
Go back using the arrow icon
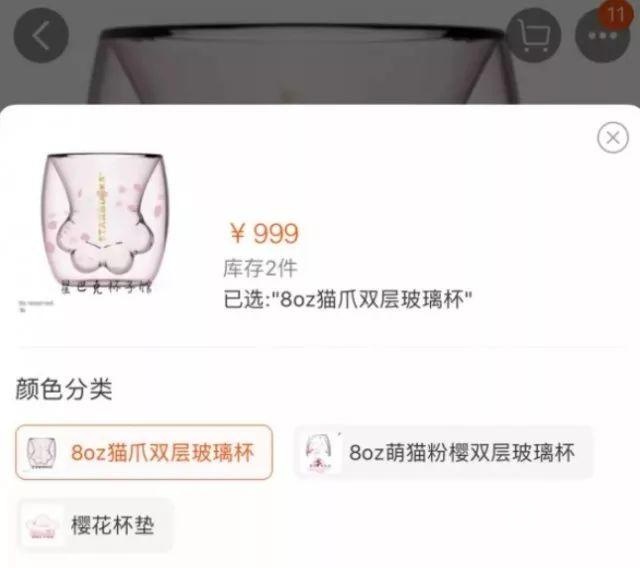pos(41,37)
